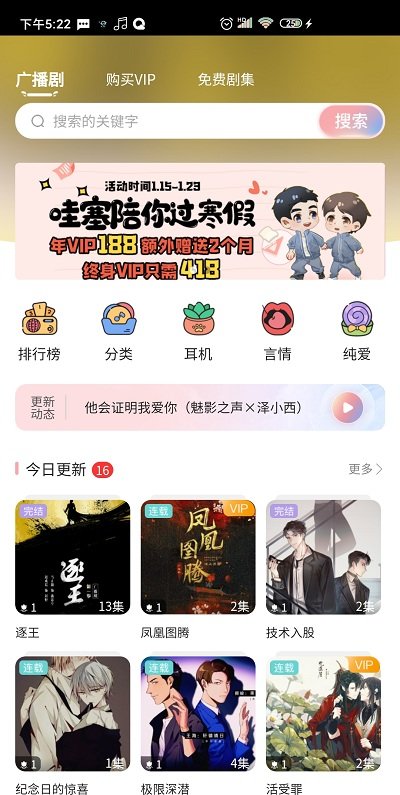Open the 免费剧集 tab
This screenshot has width=400, height=795.
click(226, 80)
